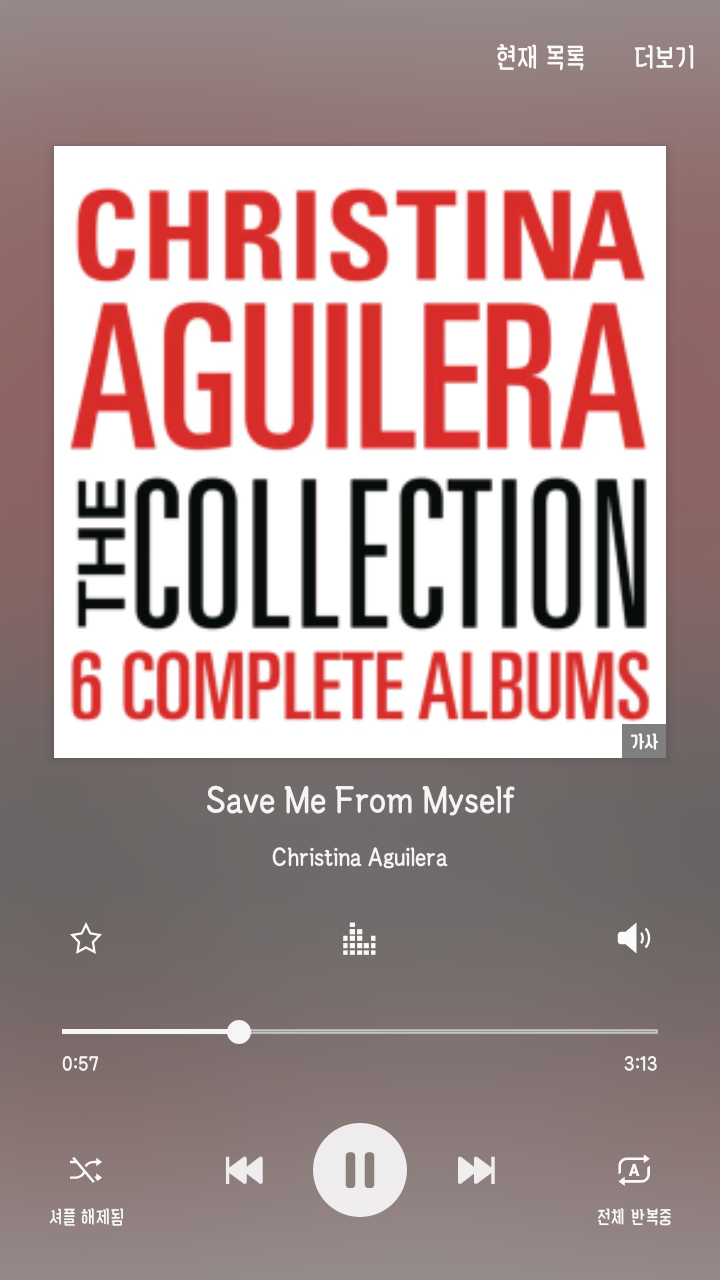
Task: Open the 현재 목록 current playlist
Action: [x=540, y=57]
